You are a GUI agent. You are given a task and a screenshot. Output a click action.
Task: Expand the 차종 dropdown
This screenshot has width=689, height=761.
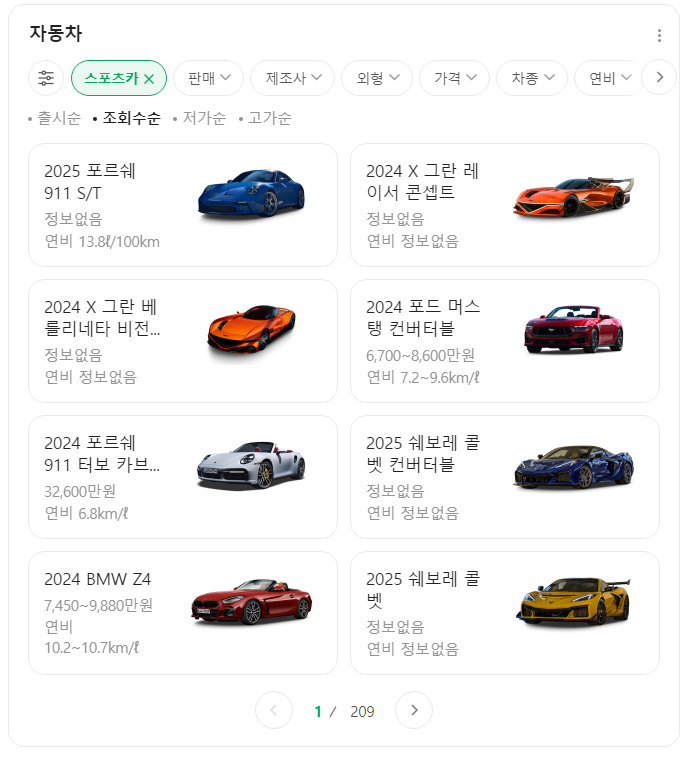pyautogui.click(x=532, y=78)
